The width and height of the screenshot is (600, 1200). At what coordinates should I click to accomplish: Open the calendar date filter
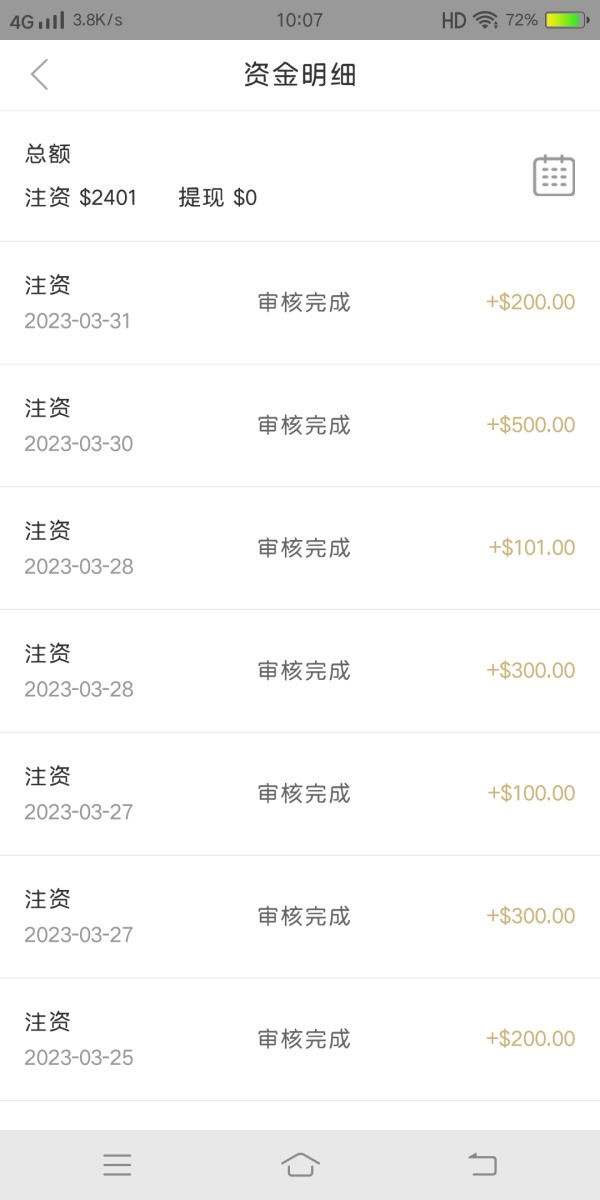[x=553, y=176]
